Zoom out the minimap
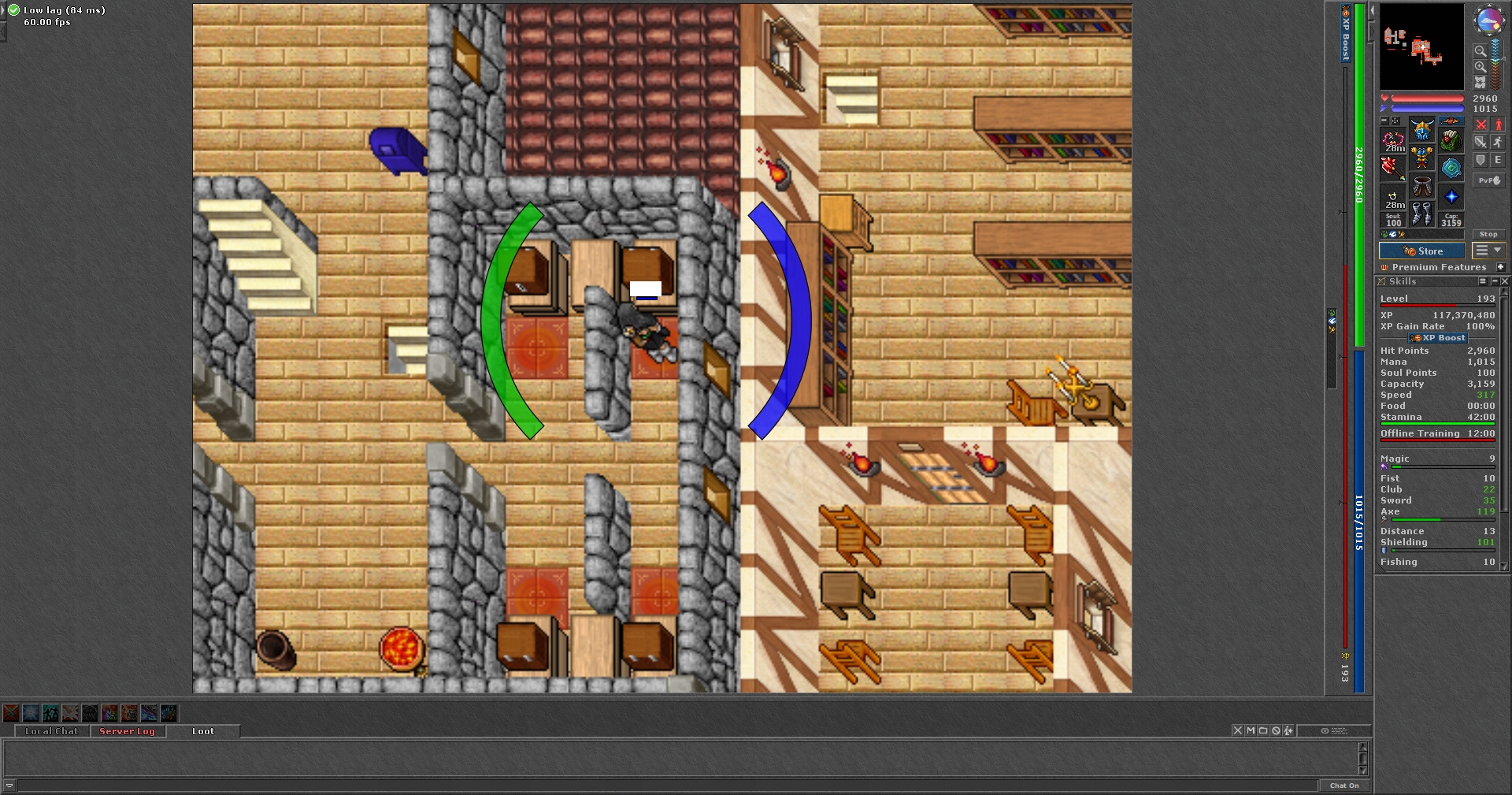This screenshot has width=1512, height=795. [1480, 51]
